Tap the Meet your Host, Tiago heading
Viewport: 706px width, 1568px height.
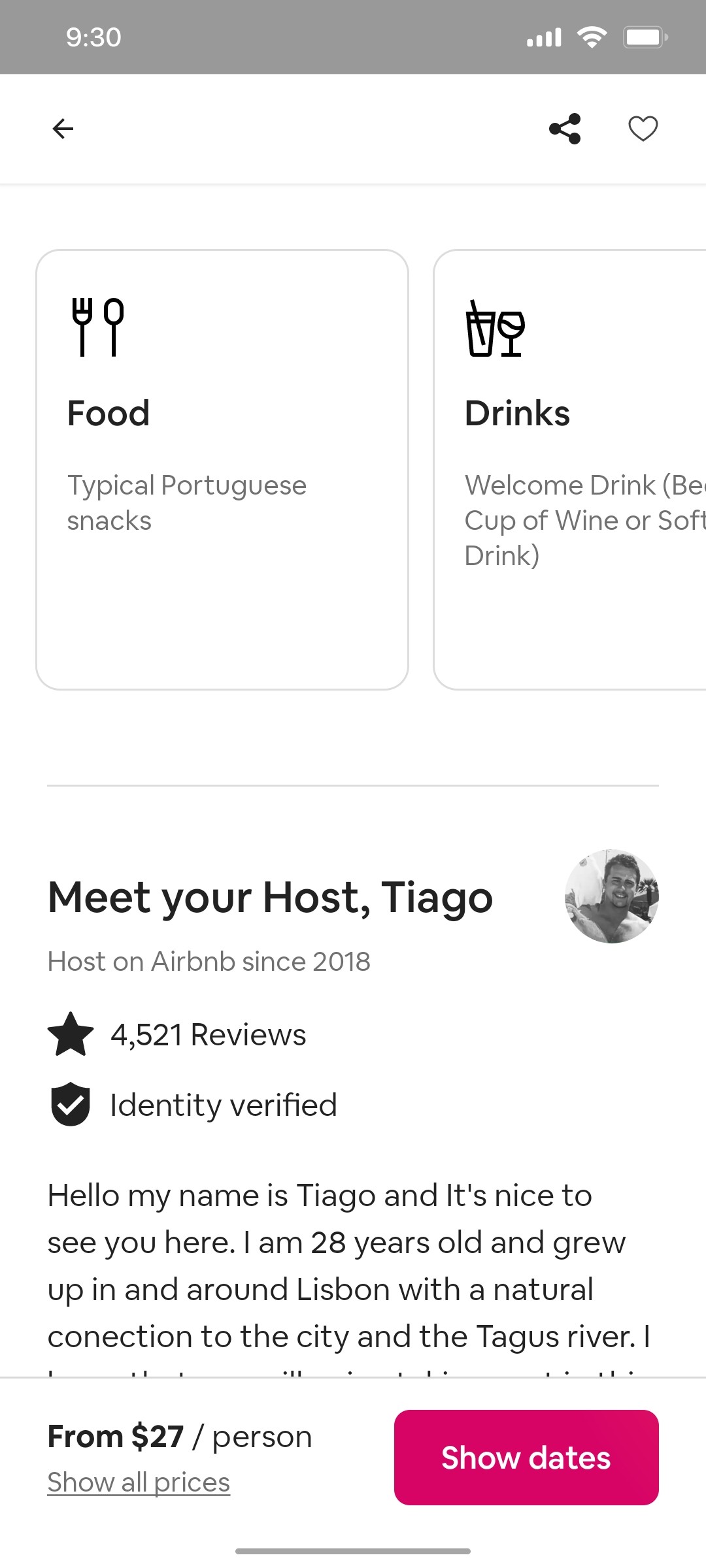pyautogui.click(x=269, y=897)
